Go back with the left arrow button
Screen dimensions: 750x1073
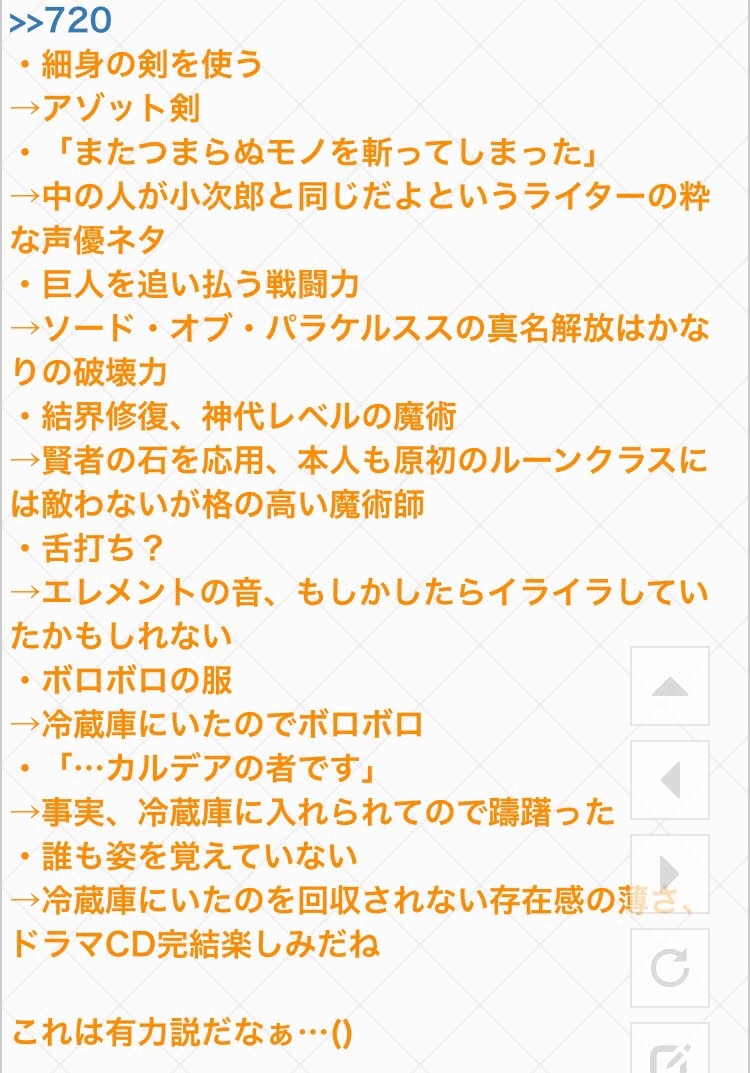(669, 780)
